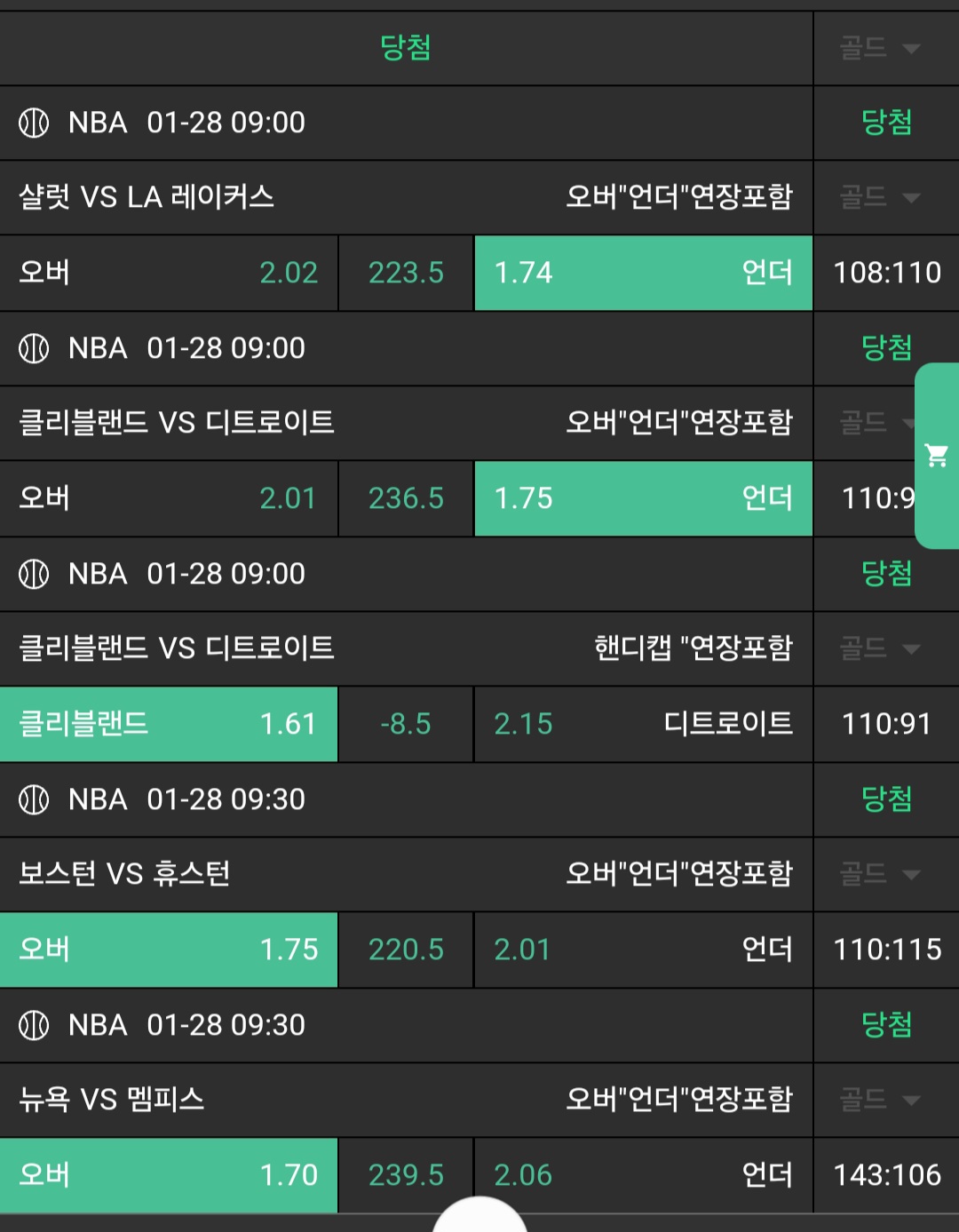Screen dimensions: 959x1232
Task: Expand the 골드 dropdown beside the top 당첨 header
Action: tap(880, 48)
